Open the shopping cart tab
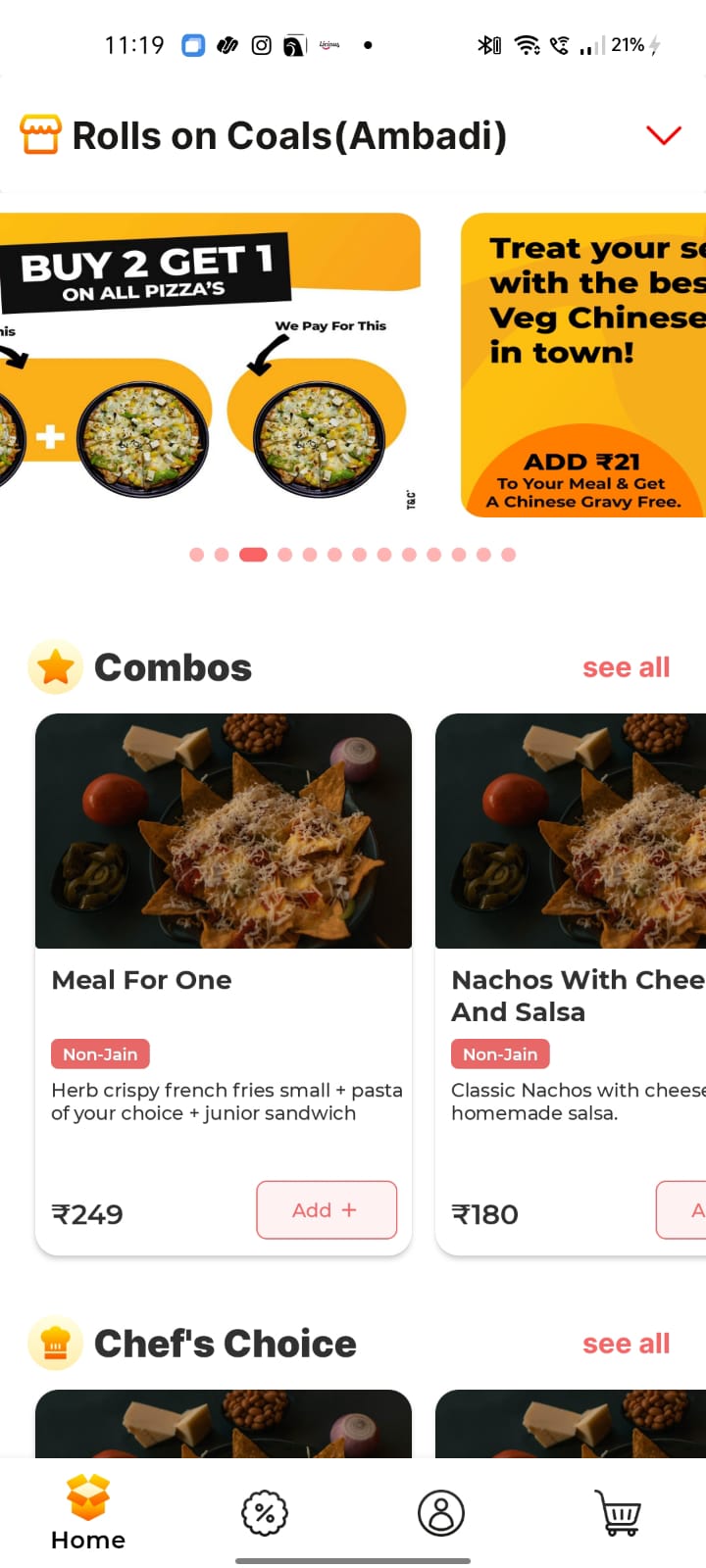Screen dimensions: 706x1568 [618, 1513]
